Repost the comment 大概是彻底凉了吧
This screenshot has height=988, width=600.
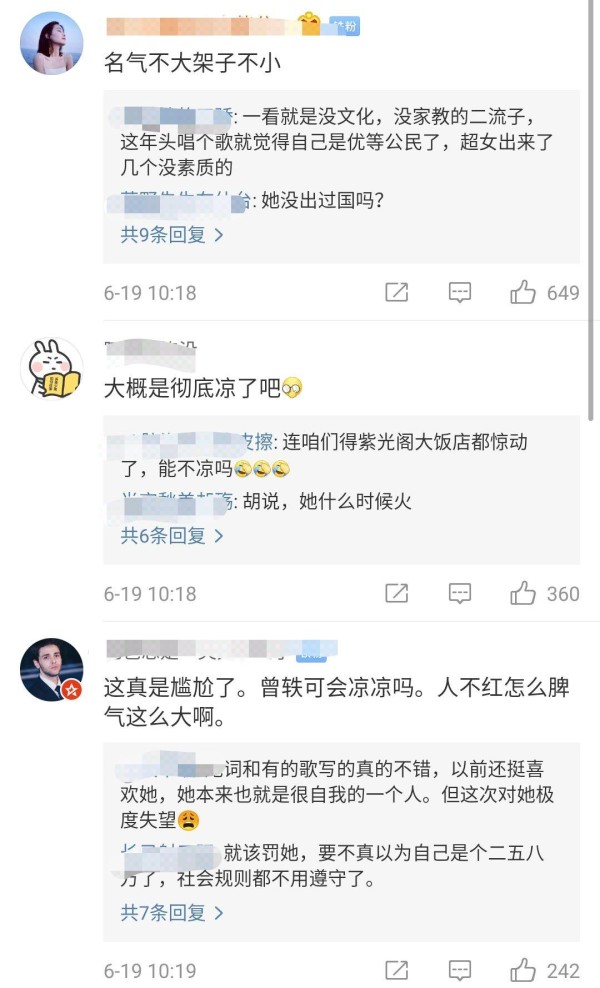coord(396,593)
